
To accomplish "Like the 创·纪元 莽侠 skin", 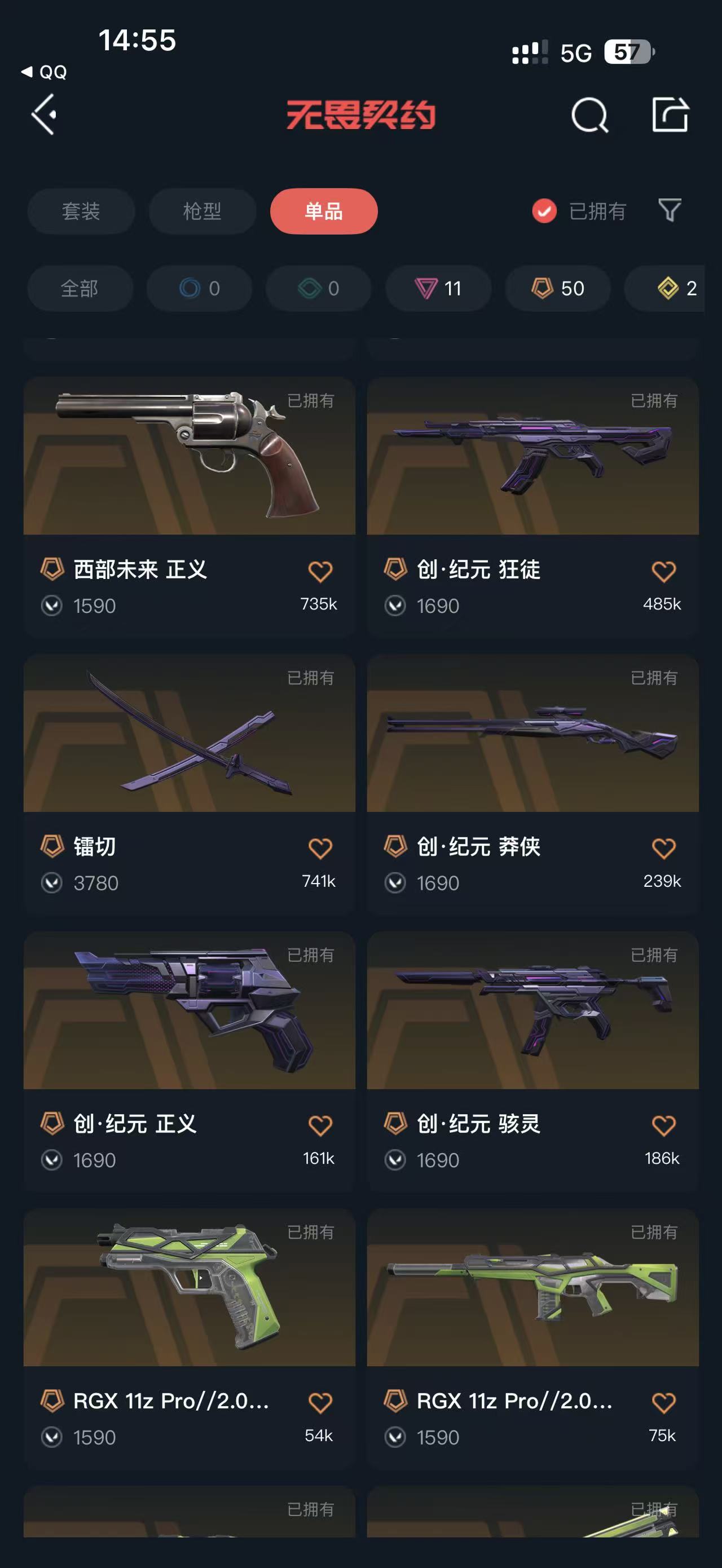I will [x=663, y=849].
